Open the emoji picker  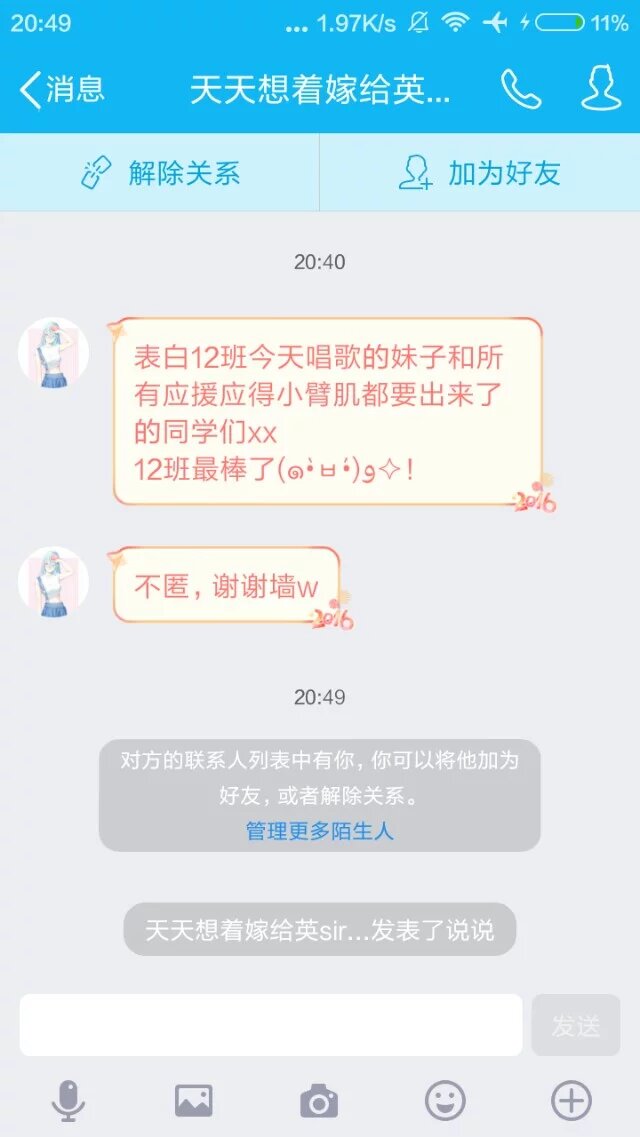445,1102
